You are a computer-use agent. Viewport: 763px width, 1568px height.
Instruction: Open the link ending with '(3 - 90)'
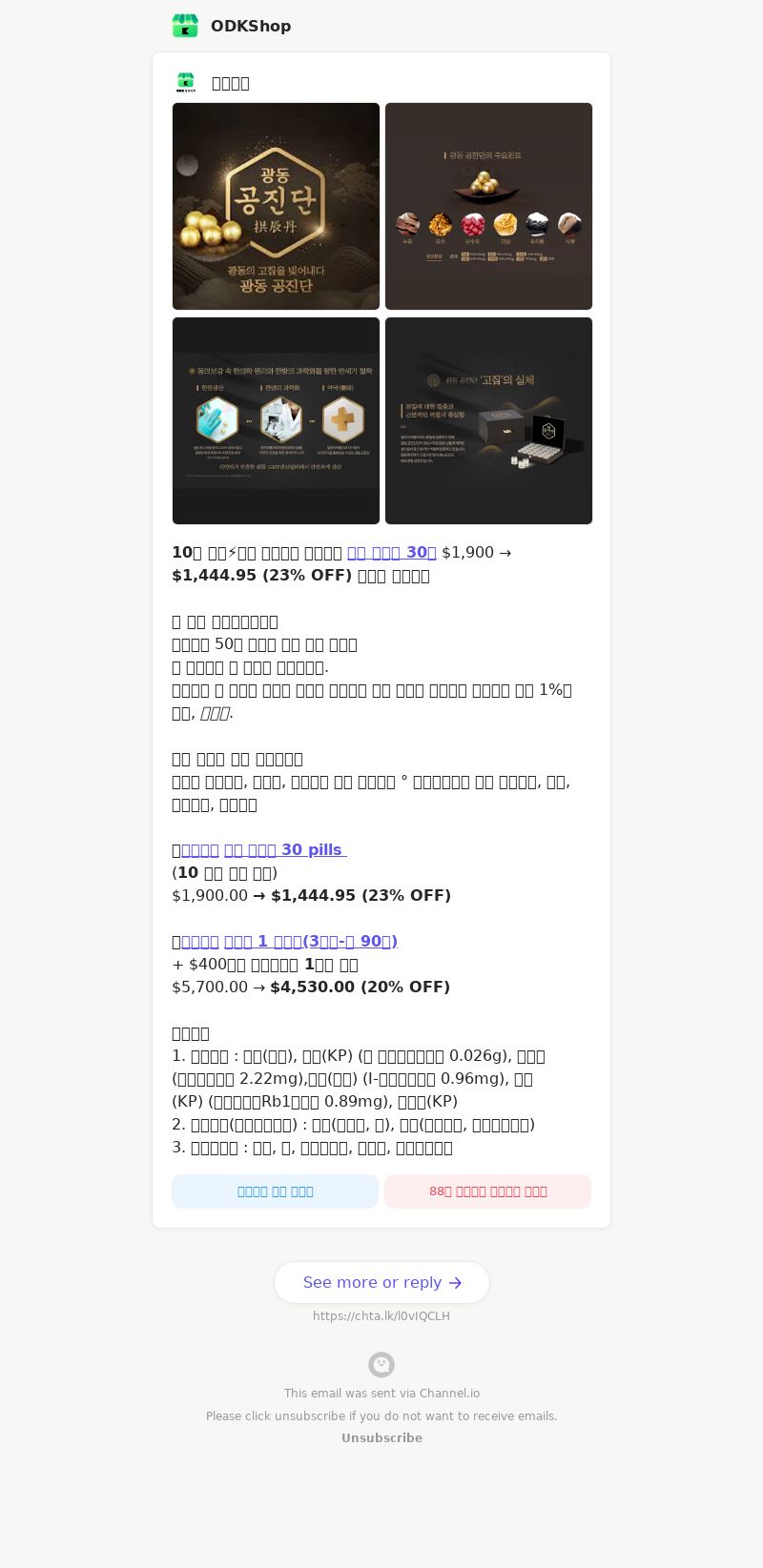pos(289,942)
